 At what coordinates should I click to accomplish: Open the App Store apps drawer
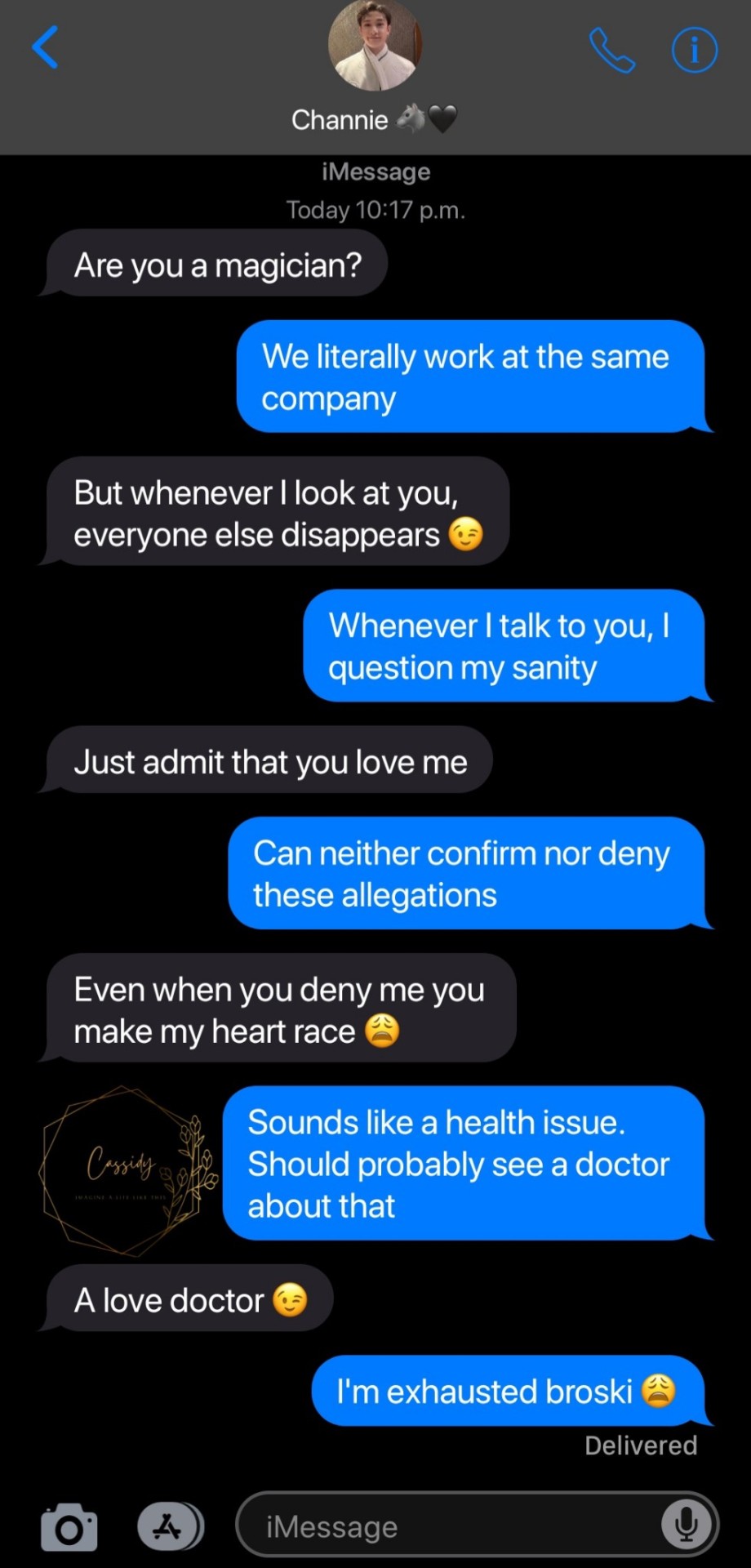click(170, 1526)
